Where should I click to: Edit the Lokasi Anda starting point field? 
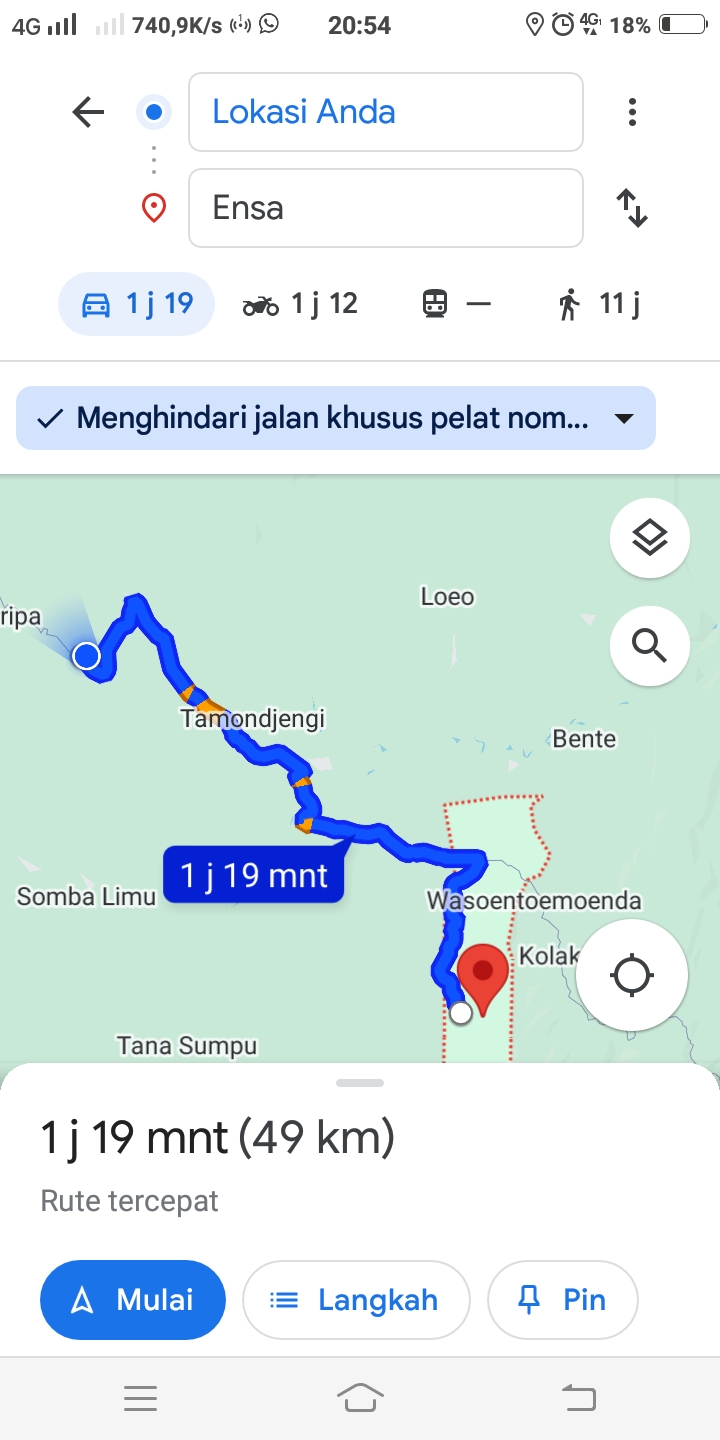[386, 112]
